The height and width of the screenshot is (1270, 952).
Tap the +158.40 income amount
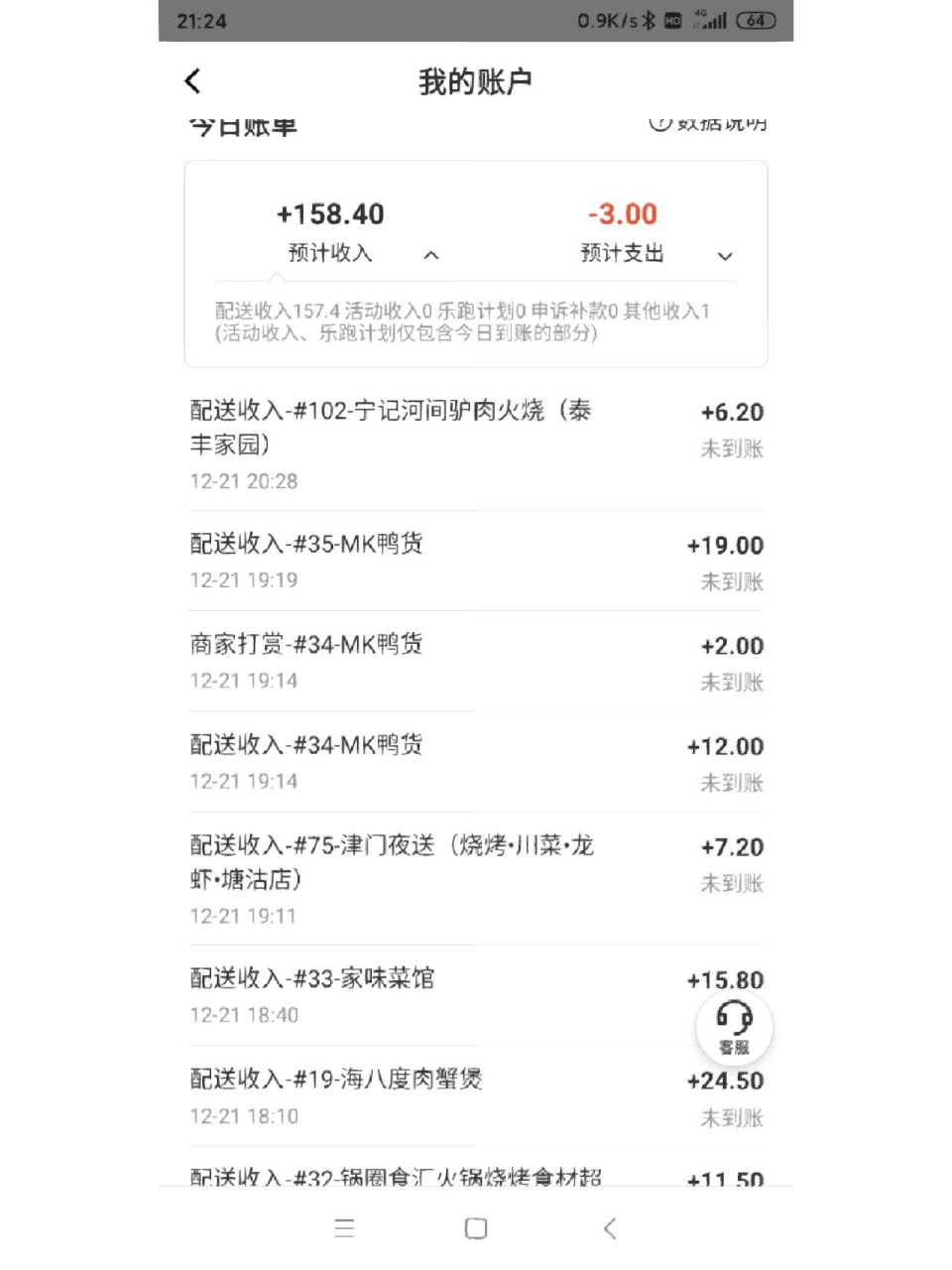point(329,213)
